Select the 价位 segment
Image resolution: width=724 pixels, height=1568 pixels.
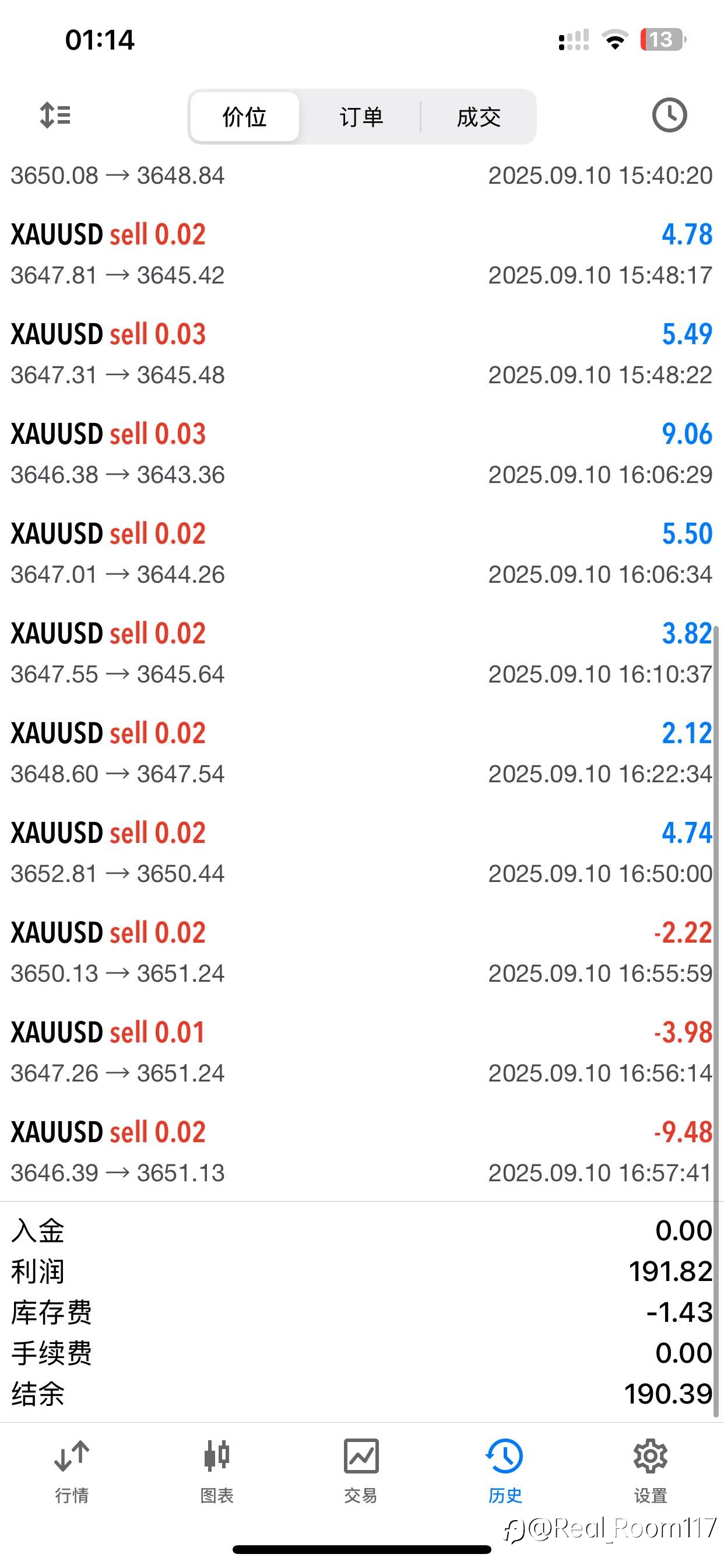pos(245,117)
